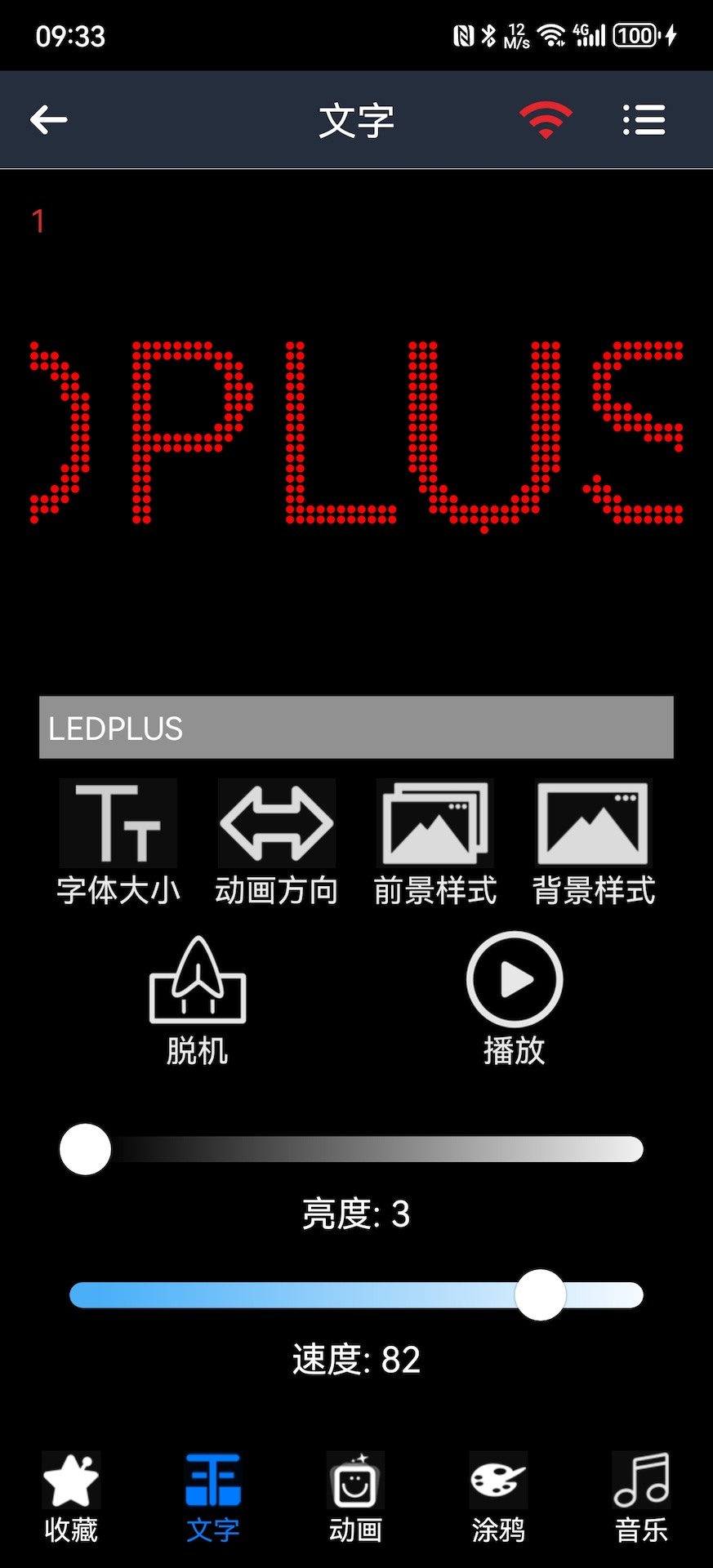Tap the scrolling LEDPLUS preview display
713x1568 pixels.
coord(356,433)
